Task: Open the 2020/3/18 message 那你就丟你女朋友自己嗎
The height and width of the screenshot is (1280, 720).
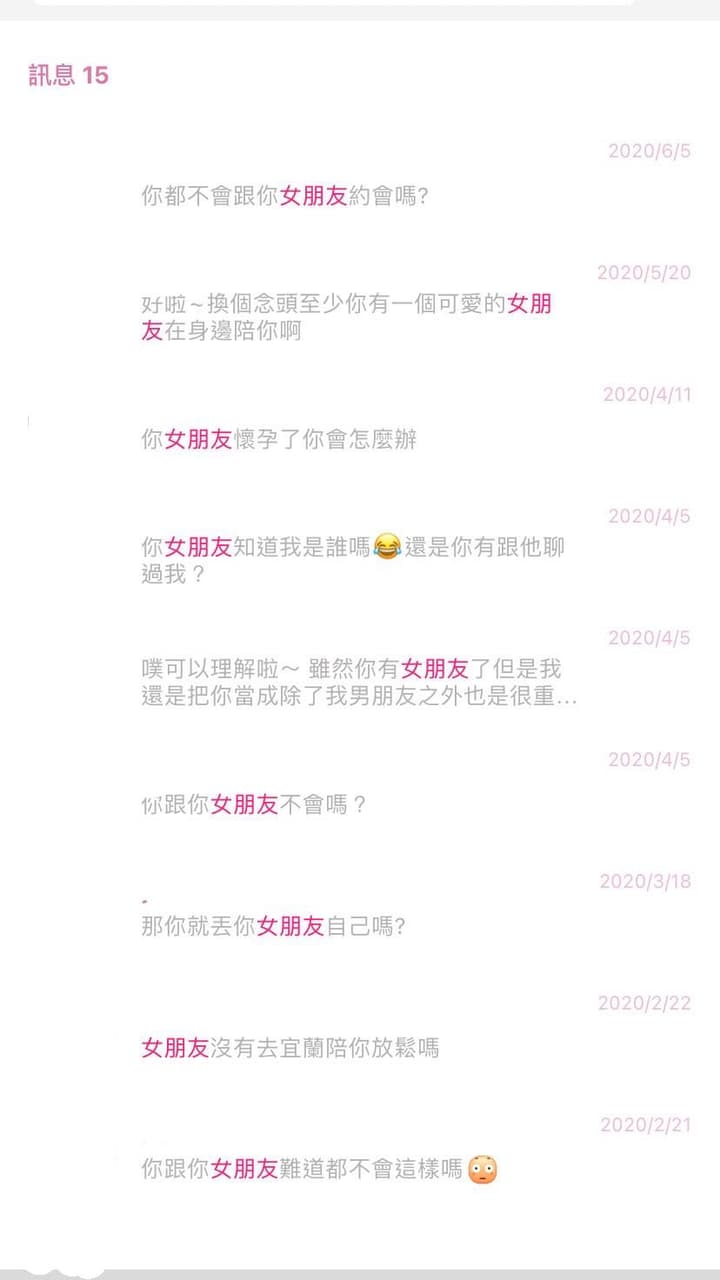Action: coord(273,926)
